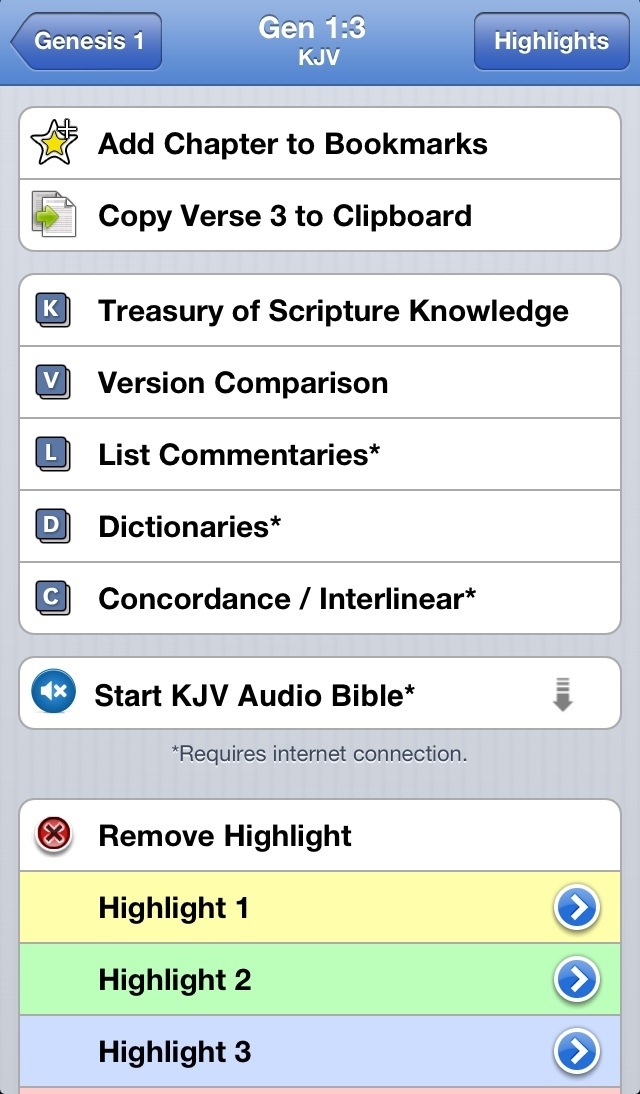Add Chapter to Bookmarks
This screenshot has width=640, height=1094.
pos(320,144)
